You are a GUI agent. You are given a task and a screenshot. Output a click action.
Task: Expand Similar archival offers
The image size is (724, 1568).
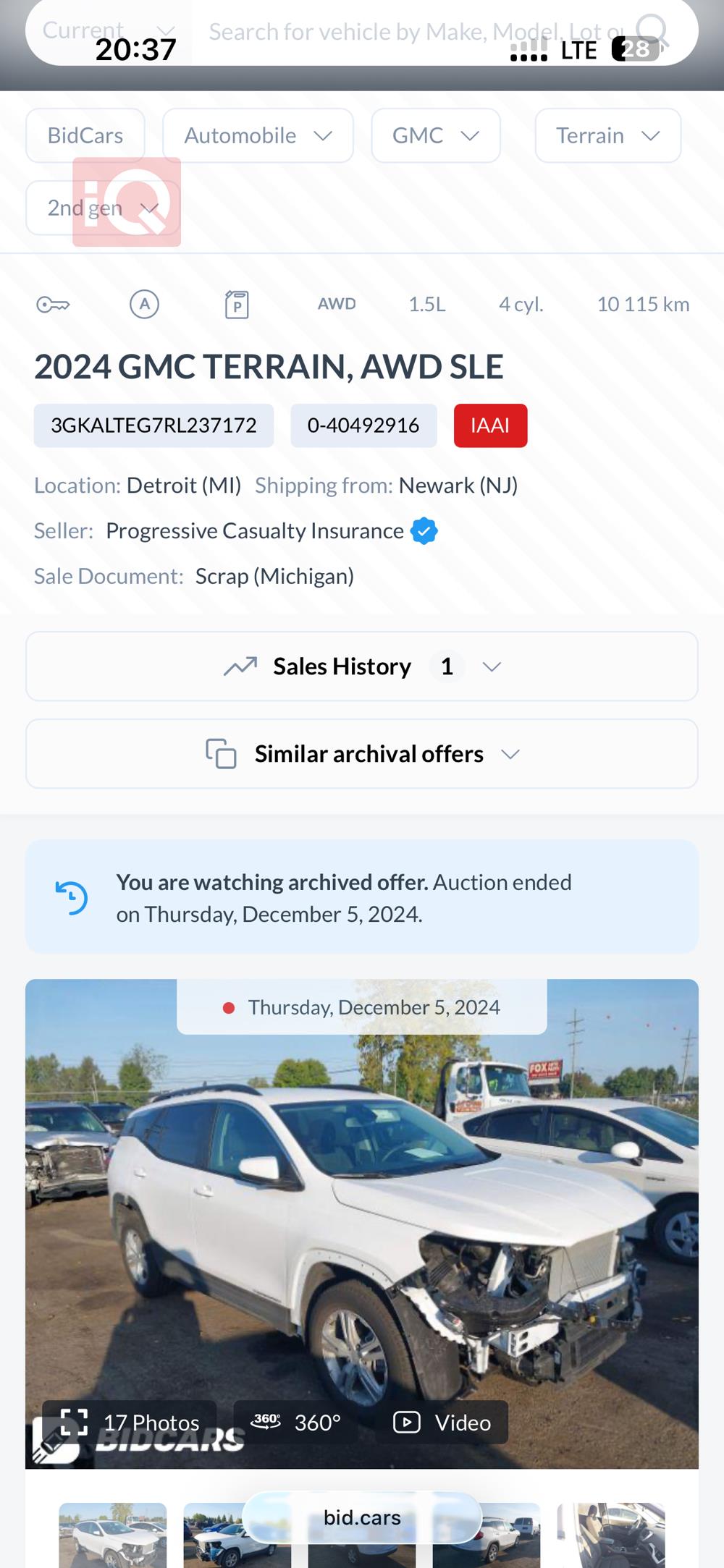362,754
